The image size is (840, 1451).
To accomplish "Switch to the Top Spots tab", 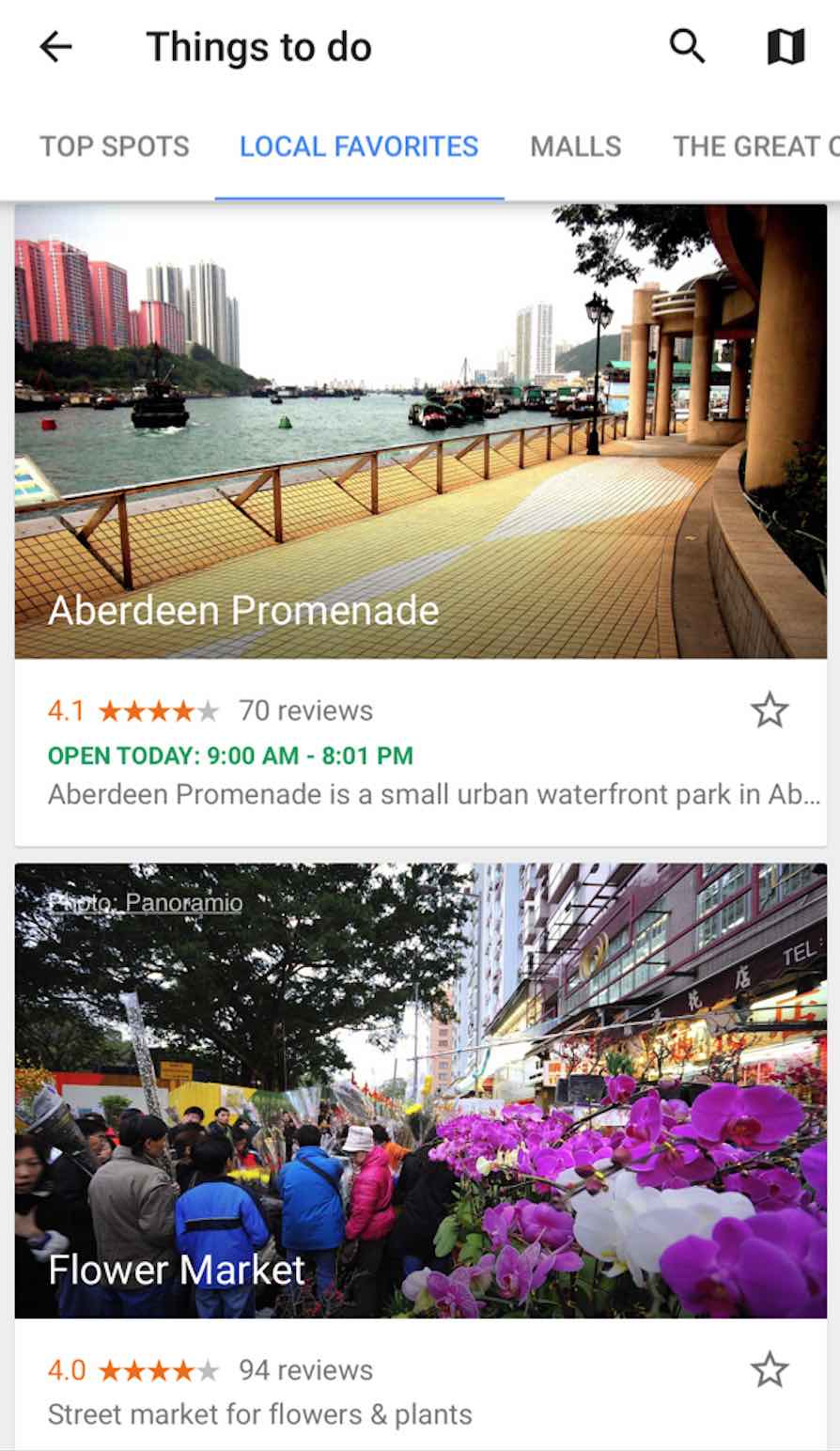I will pos(115,147).
